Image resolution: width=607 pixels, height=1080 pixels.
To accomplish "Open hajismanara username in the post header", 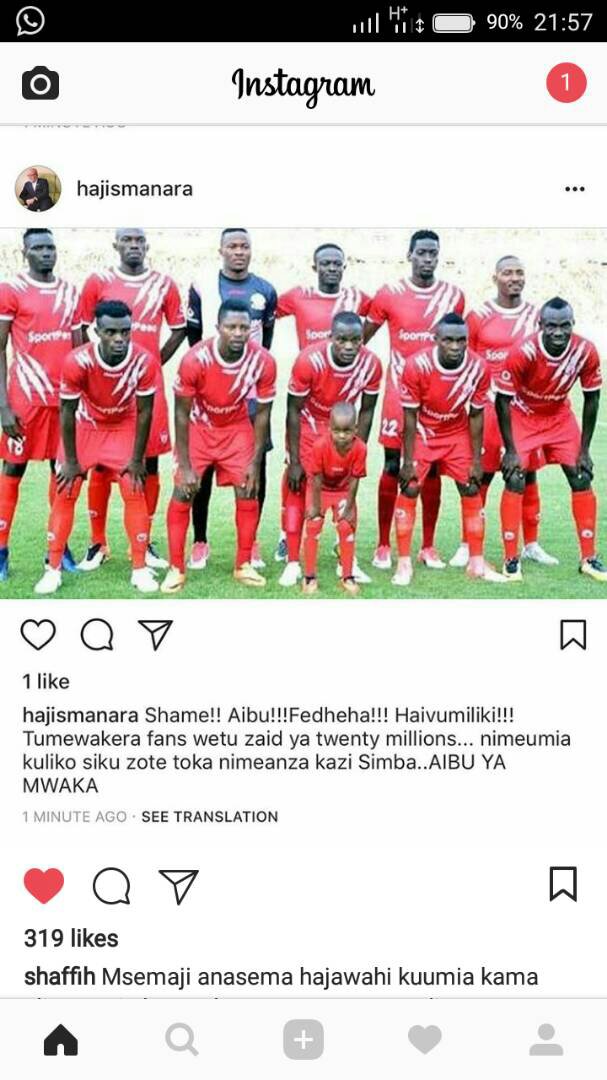I will pos(134,189).
